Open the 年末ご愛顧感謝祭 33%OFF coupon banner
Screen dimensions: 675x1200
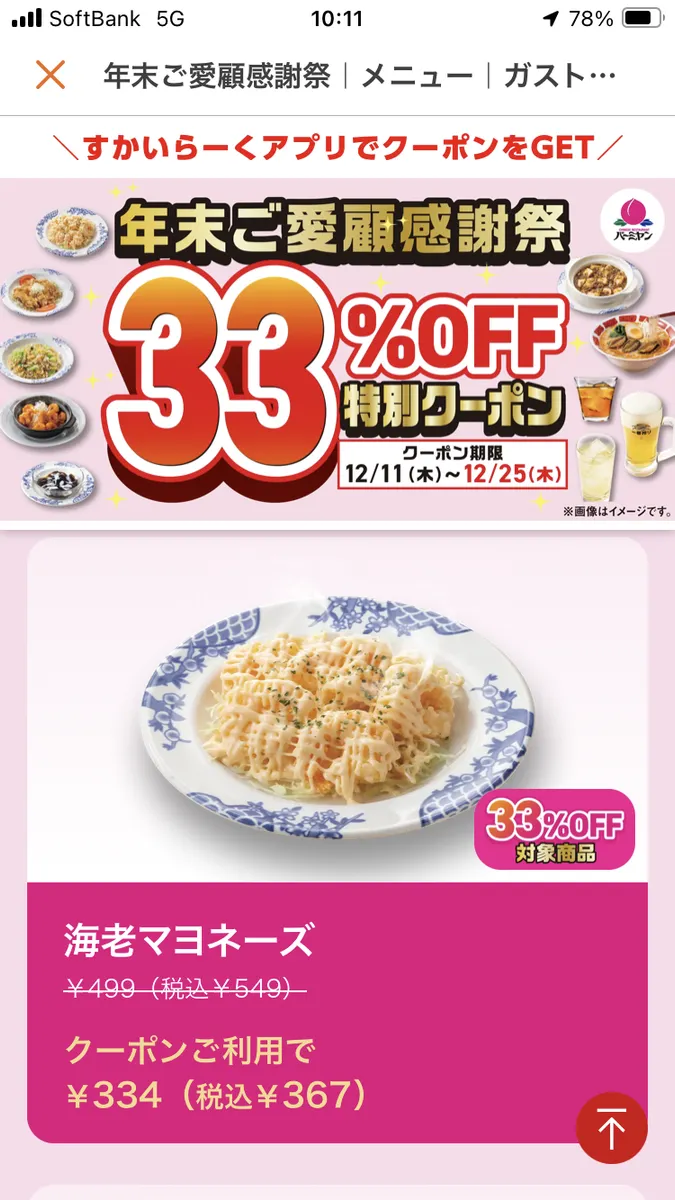(x=337, y=348)
